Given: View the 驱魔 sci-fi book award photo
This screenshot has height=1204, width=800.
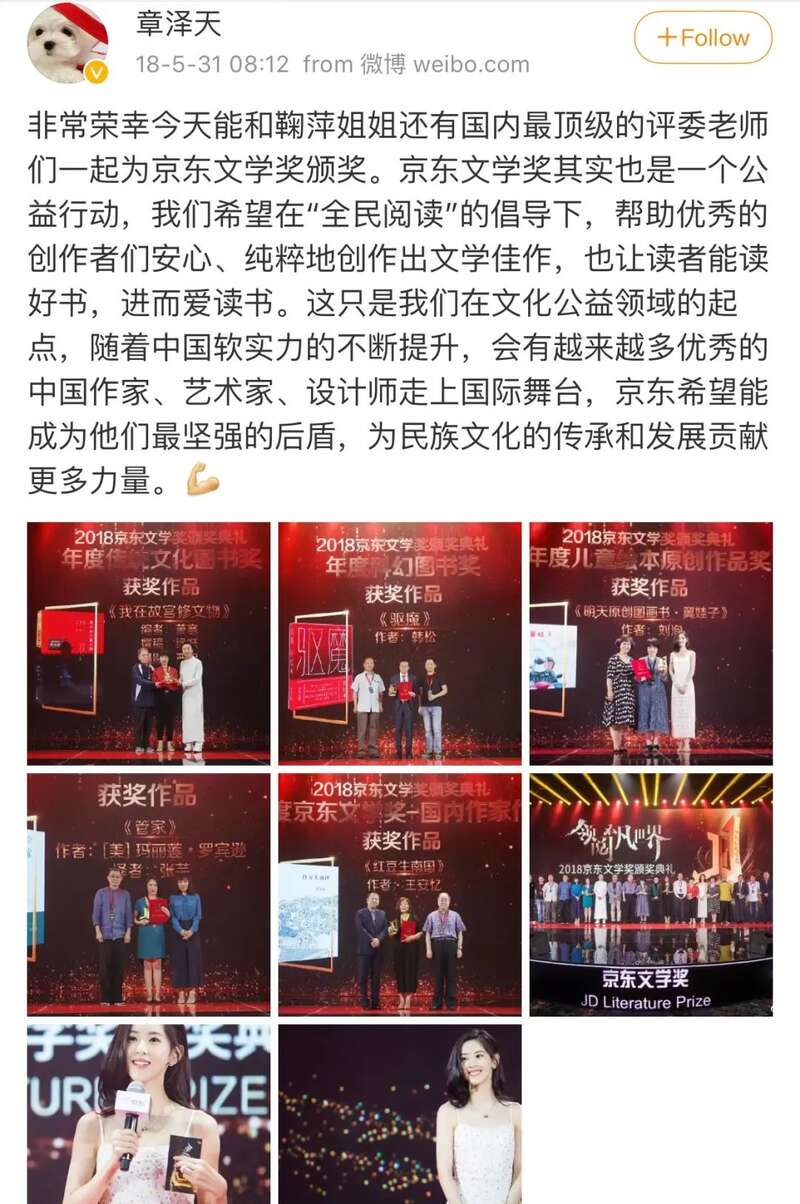Looking at the screenshot, I should click(399, 643).
